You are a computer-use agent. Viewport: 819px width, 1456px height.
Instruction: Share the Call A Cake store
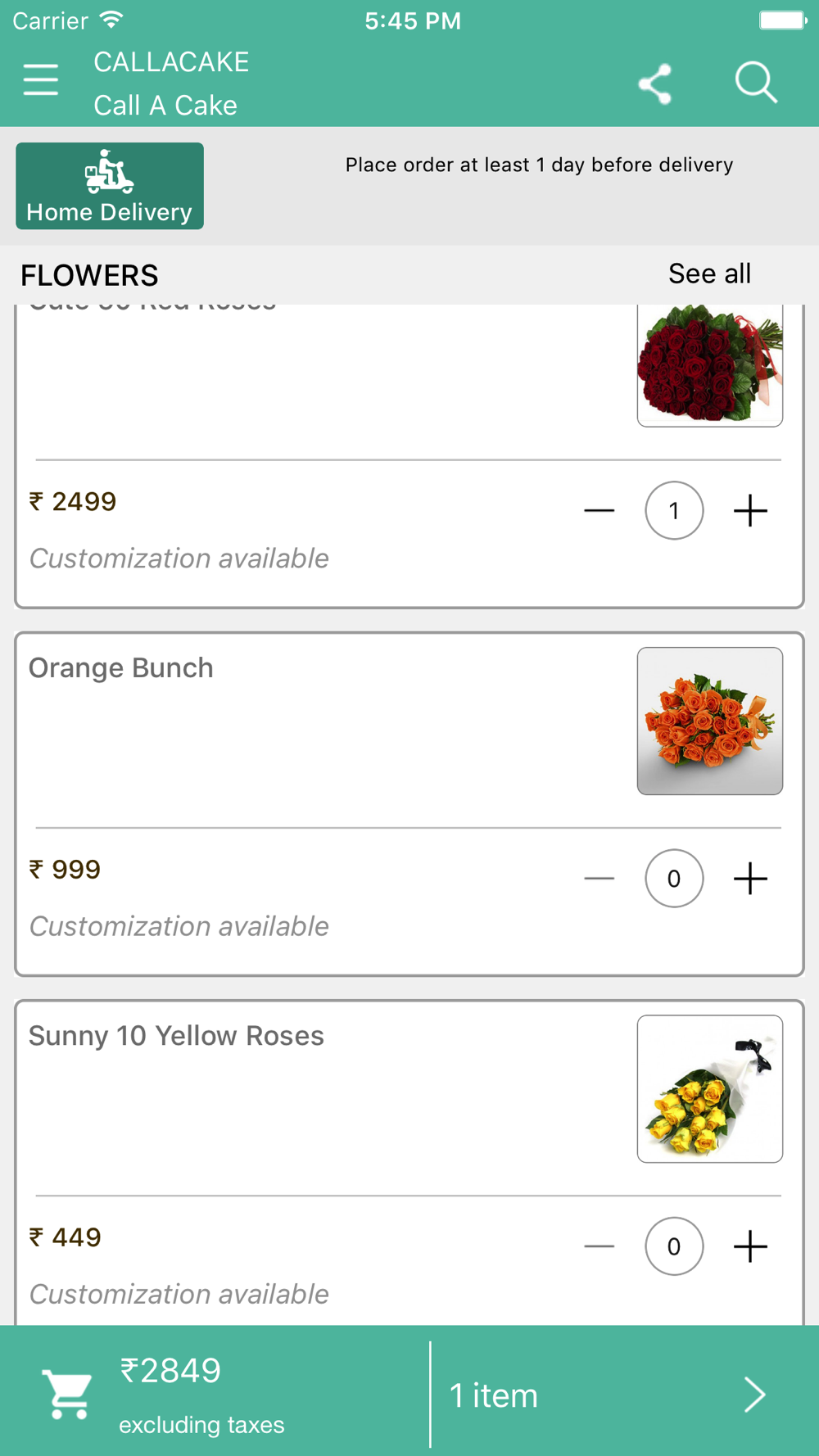(655, 84)
